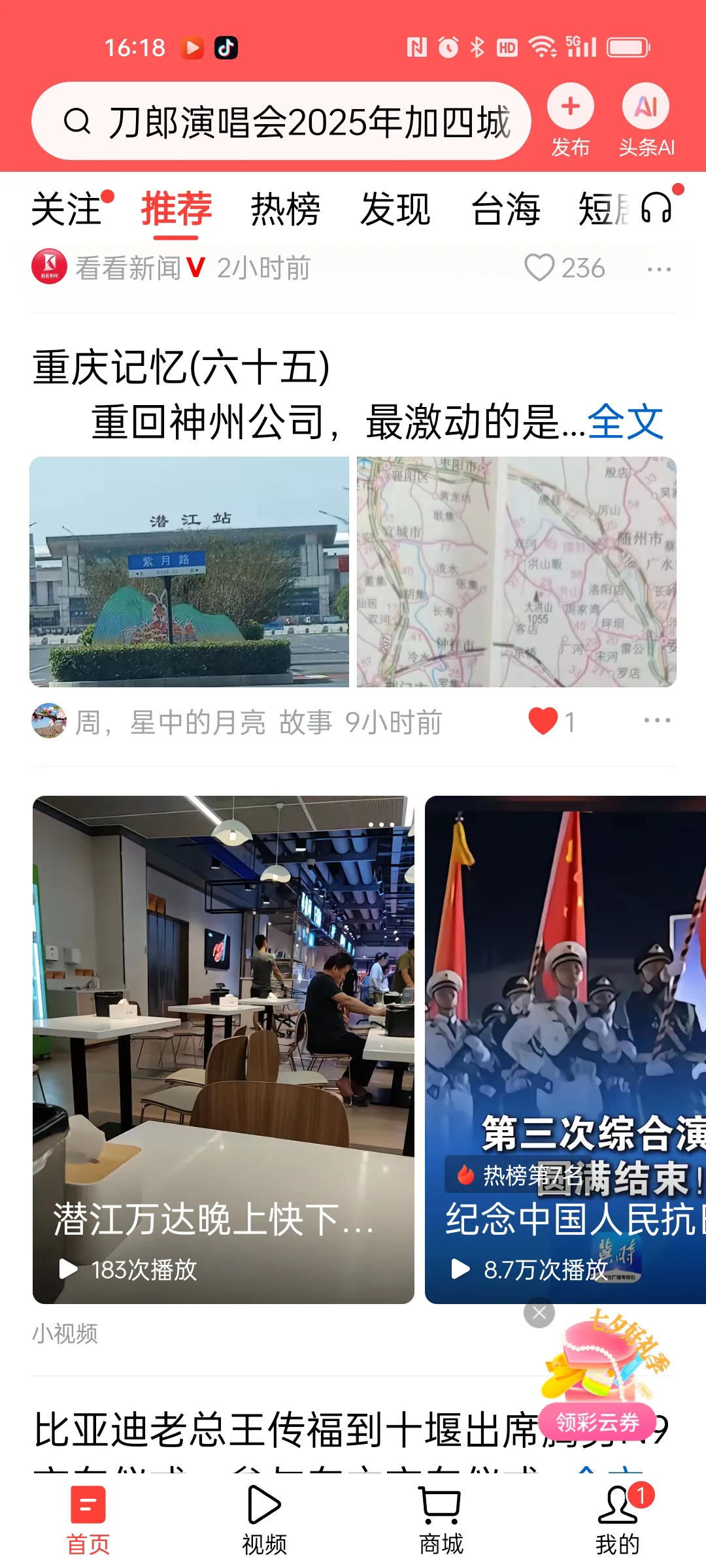The image size is (706, 1568).
Task: Expand 全文 of 重庆记忆(六十五) post
Action: pos(625,422)
